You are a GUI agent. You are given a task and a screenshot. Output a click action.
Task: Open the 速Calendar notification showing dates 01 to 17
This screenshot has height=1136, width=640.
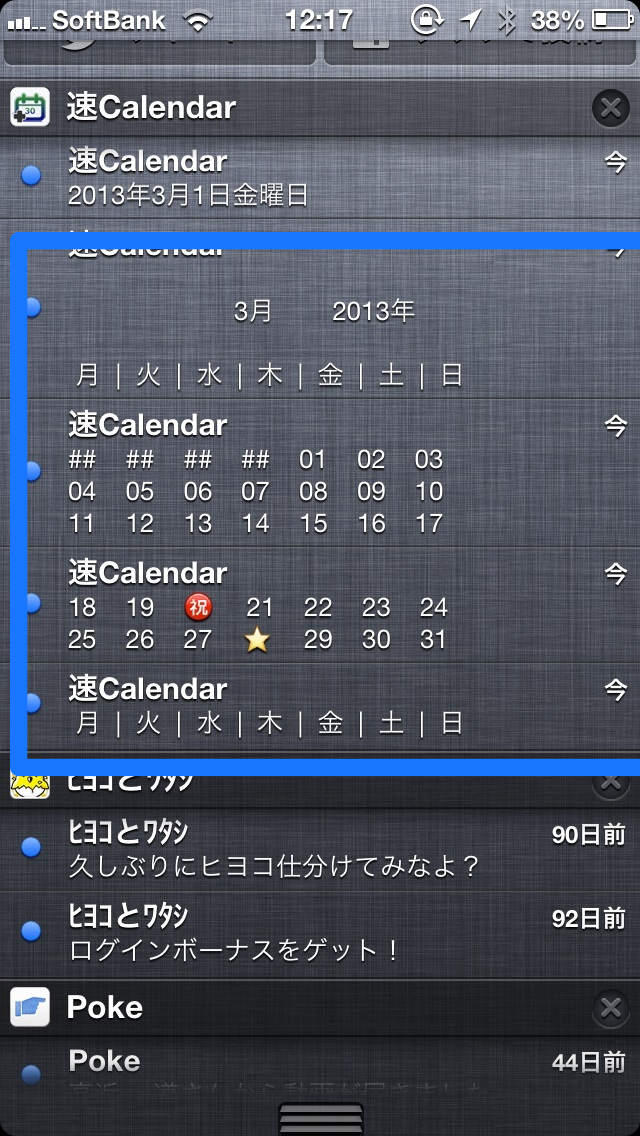click(320, 472)
